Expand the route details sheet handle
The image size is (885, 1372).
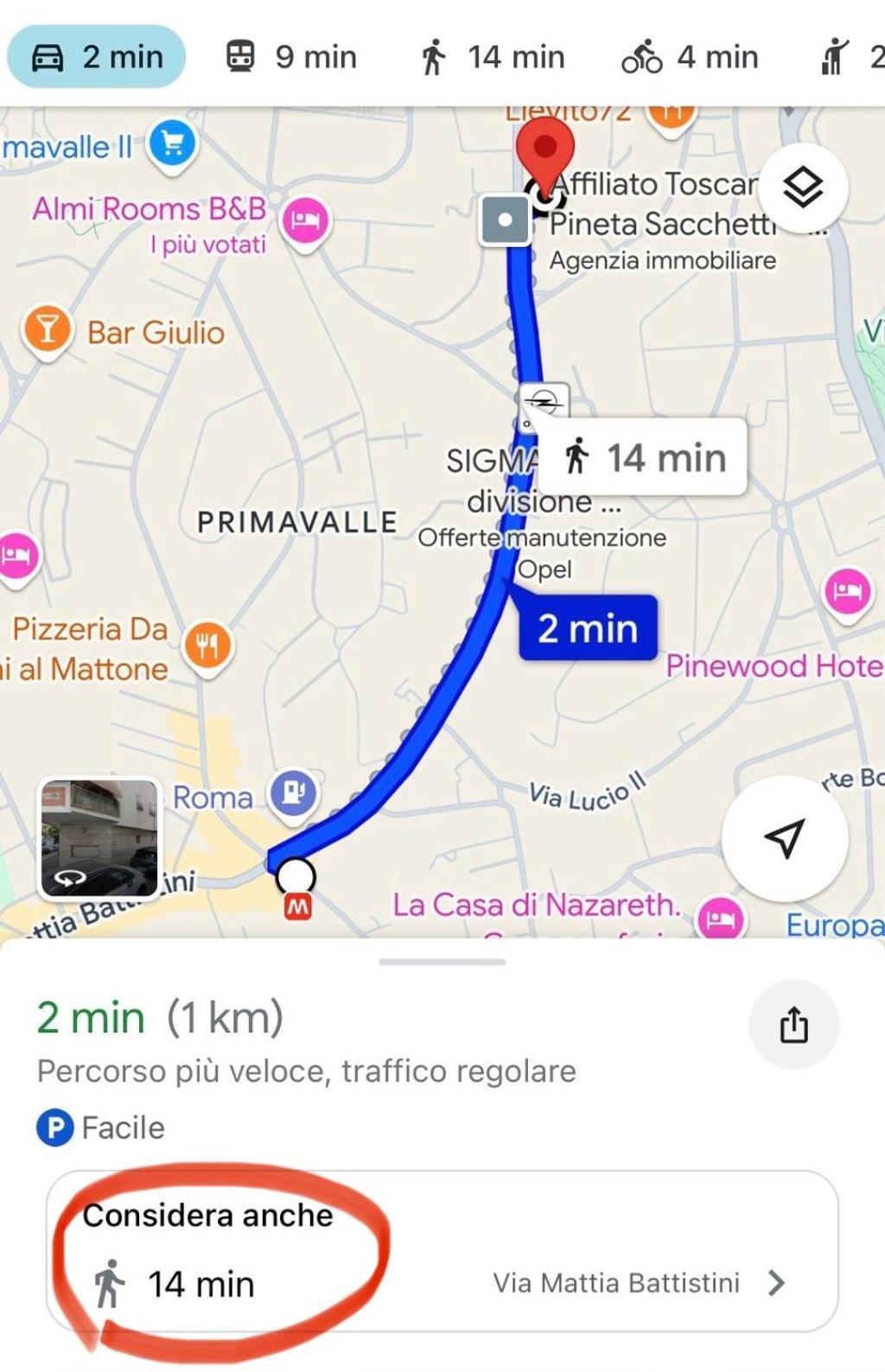tap(442, 962)
